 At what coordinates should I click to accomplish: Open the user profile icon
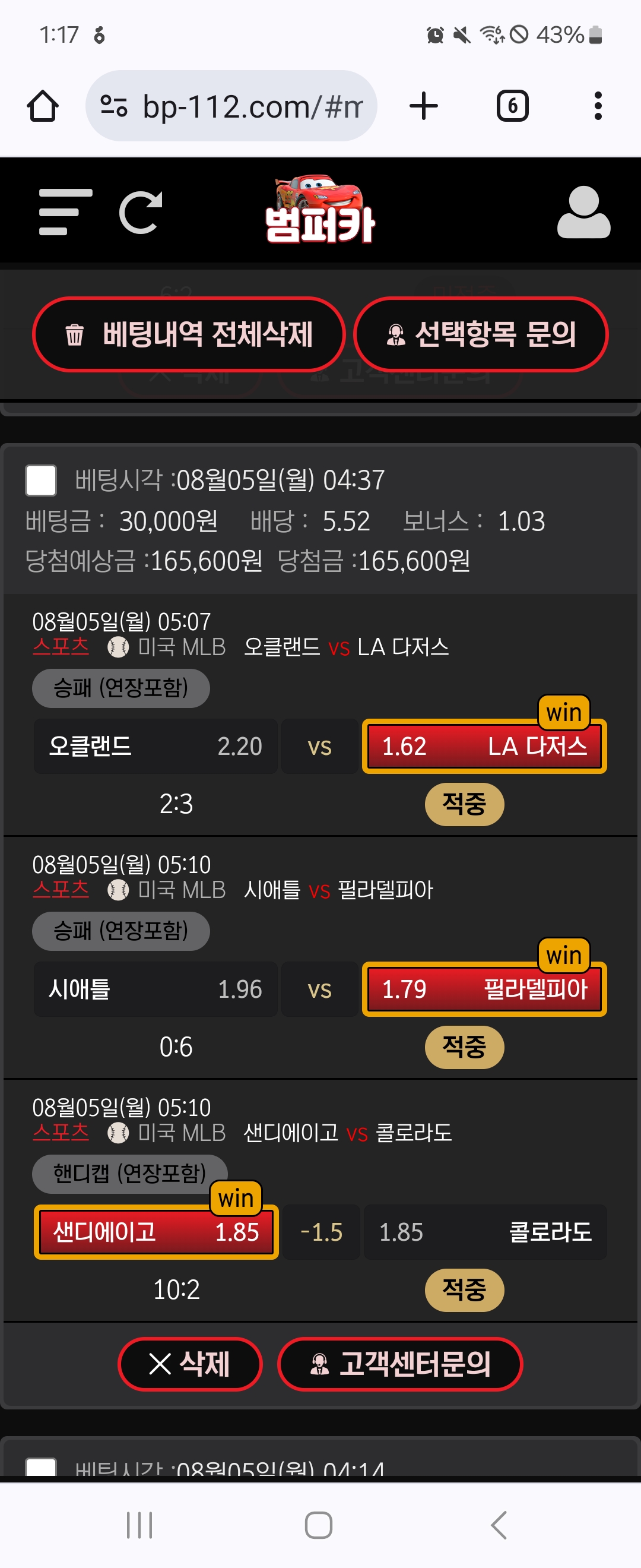(583, 213)
